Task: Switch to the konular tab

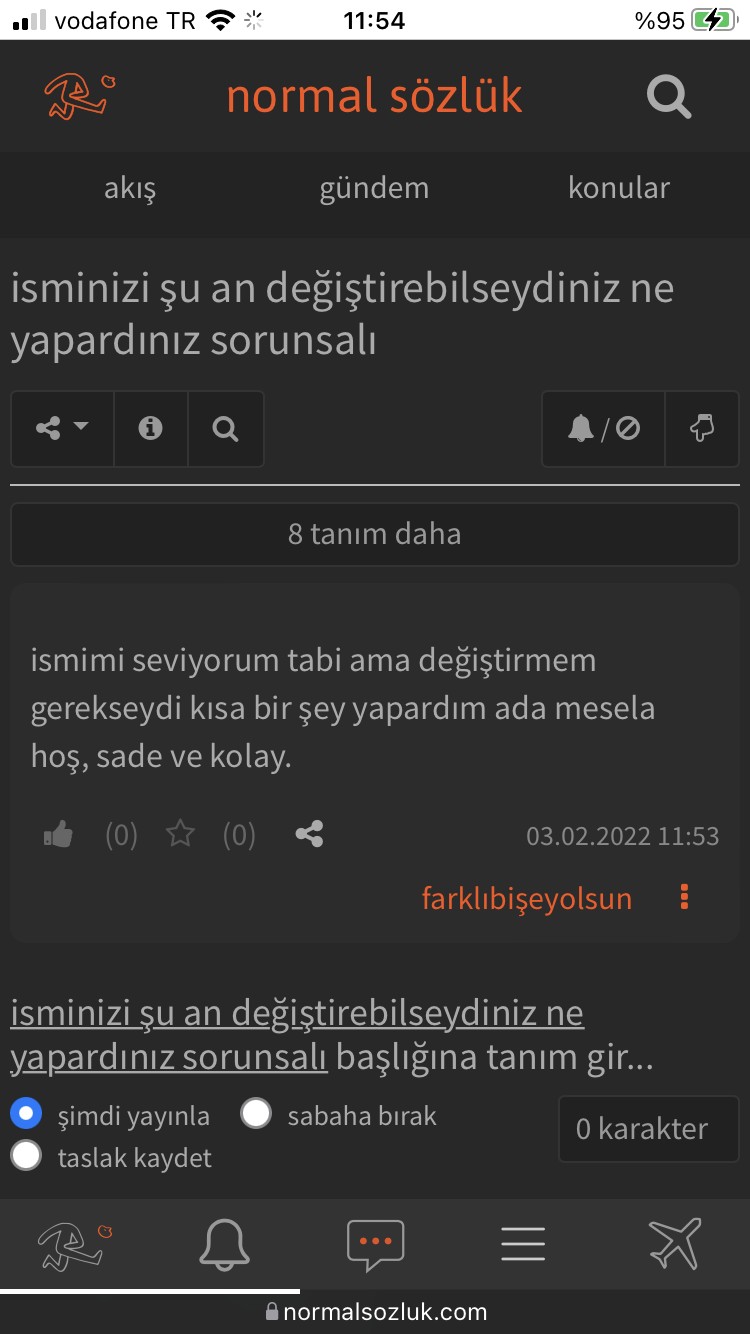Action: [x=618, y=188]
